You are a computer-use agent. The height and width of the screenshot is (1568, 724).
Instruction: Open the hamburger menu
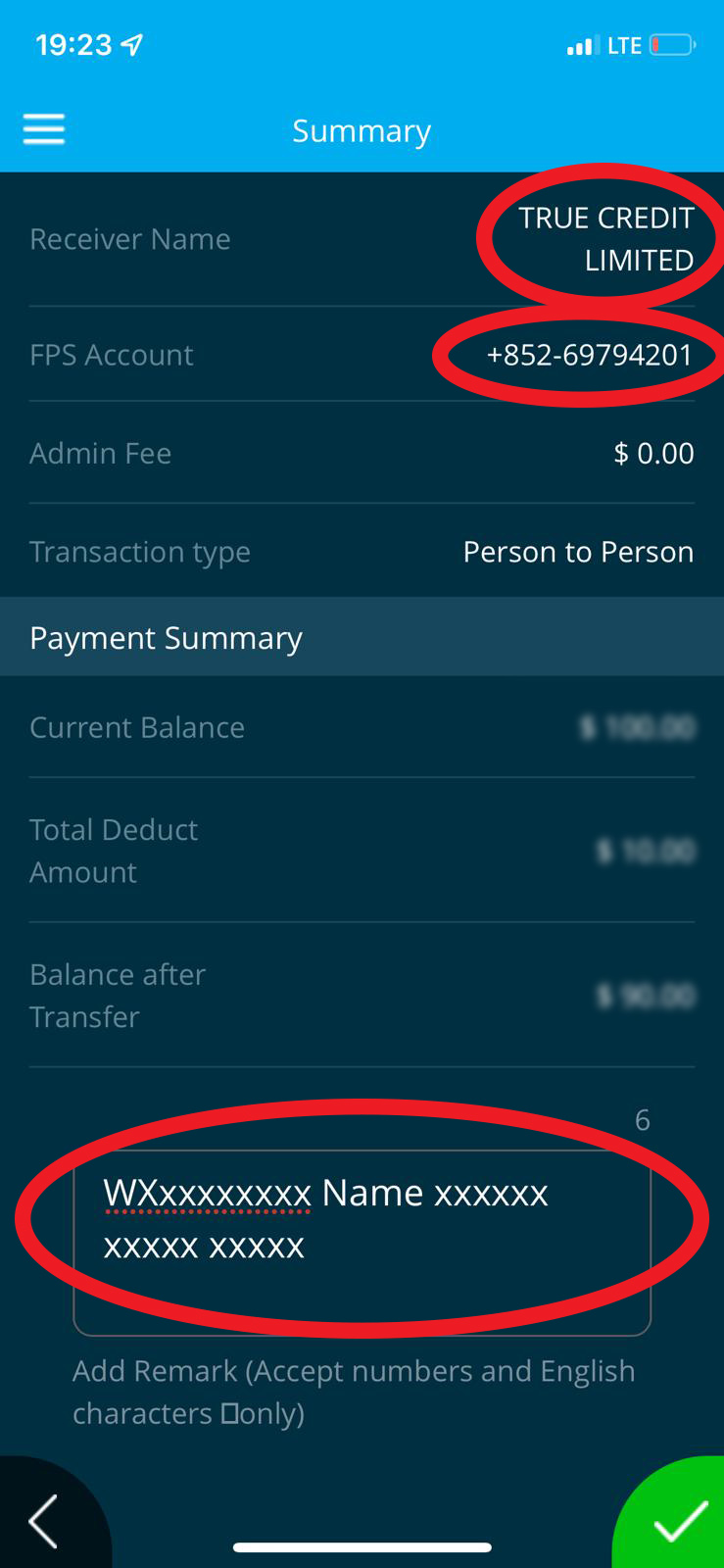click(x=44, y=129)
